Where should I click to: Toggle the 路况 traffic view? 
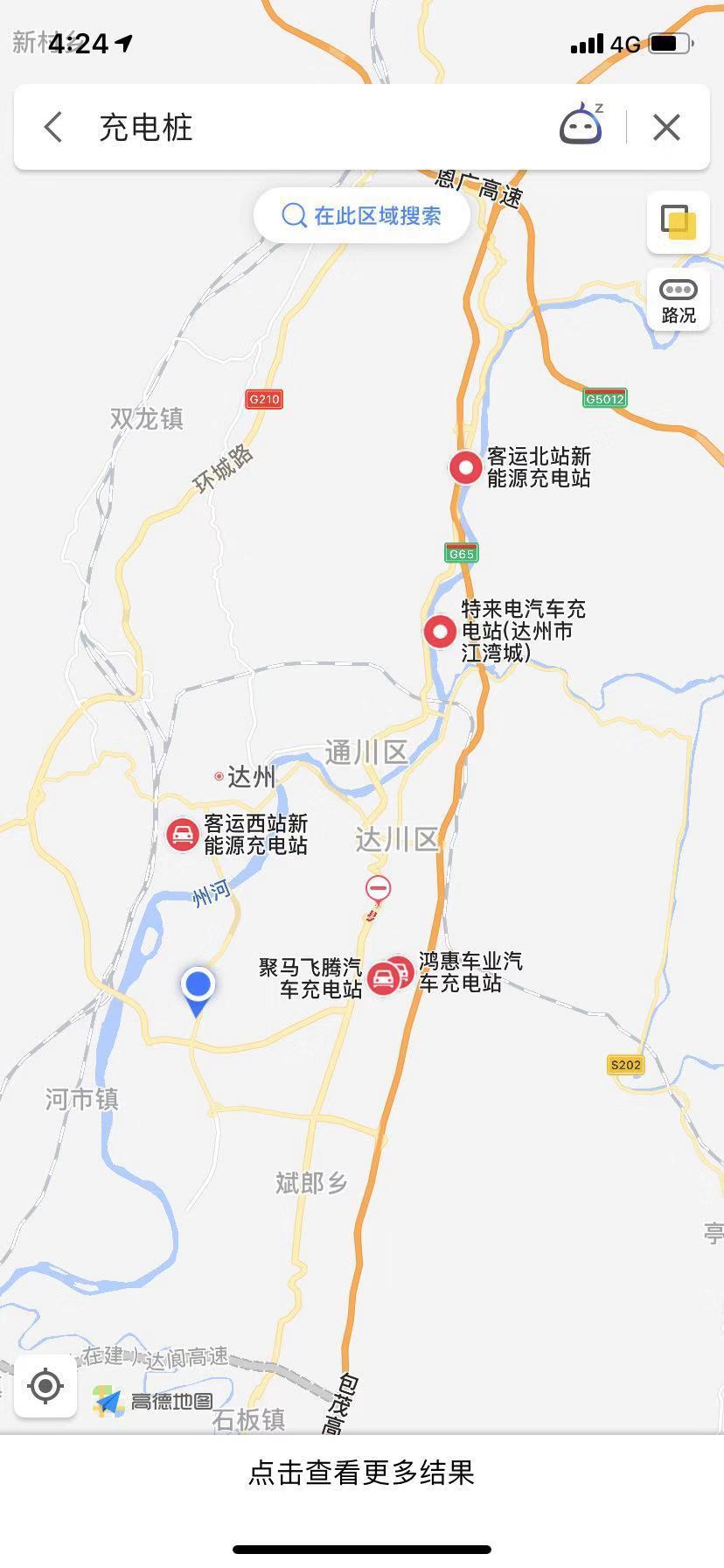tap(678, 300)
